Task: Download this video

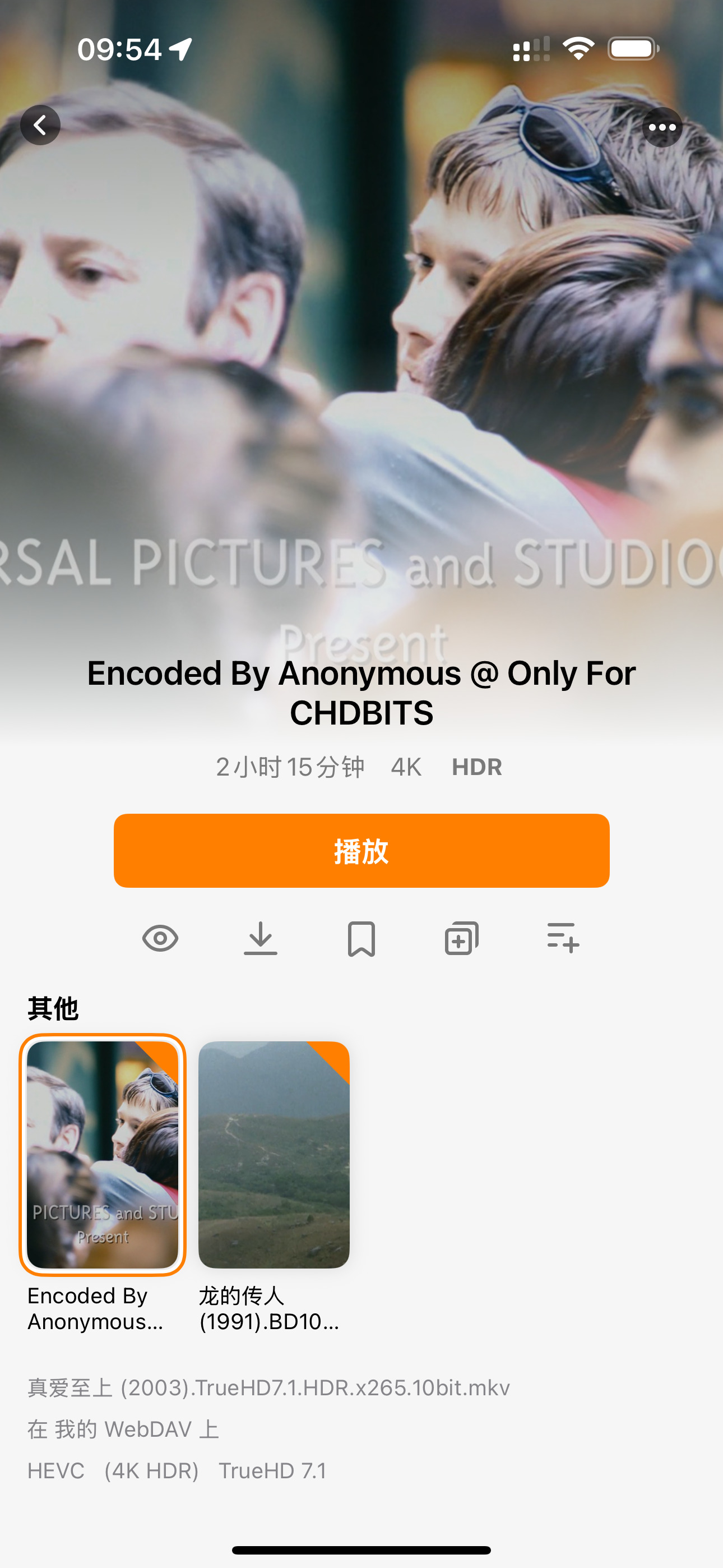Action: 261,938
